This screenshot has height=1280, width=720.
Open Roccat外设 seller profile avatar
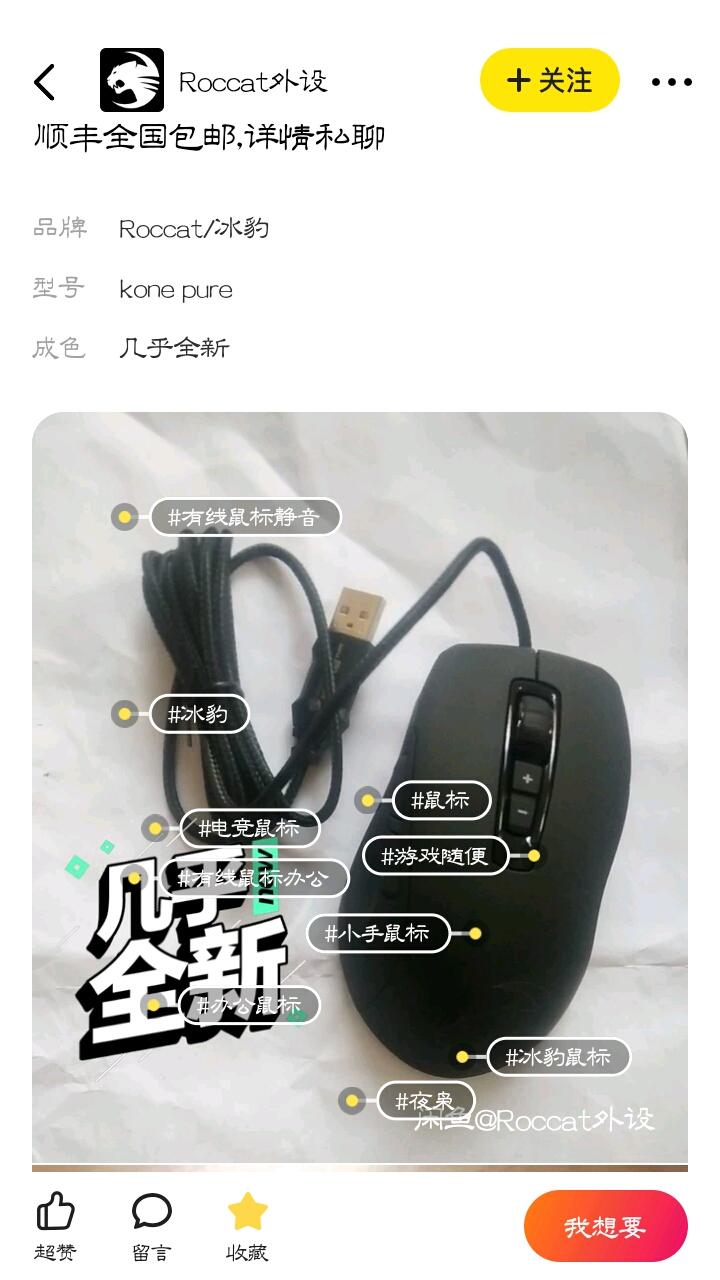tap(132, 80)
